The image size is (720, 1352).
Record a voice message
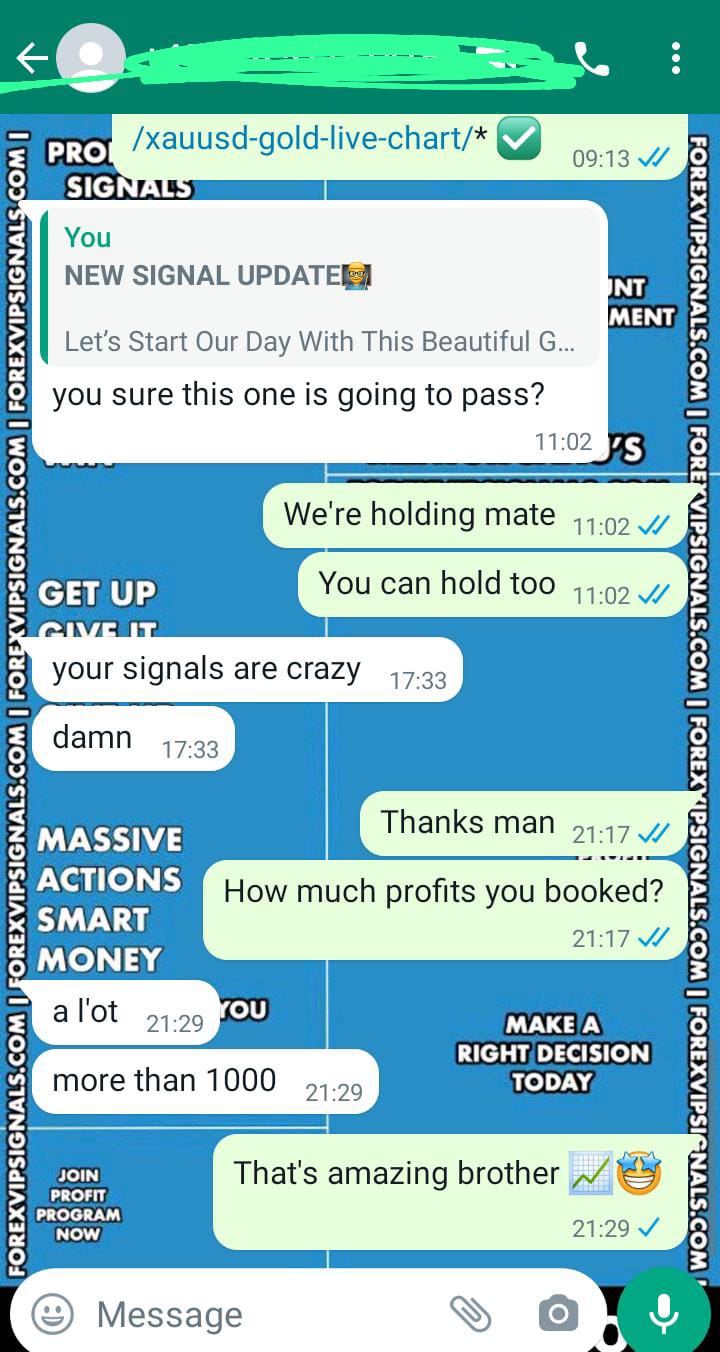click(664, 1314)
